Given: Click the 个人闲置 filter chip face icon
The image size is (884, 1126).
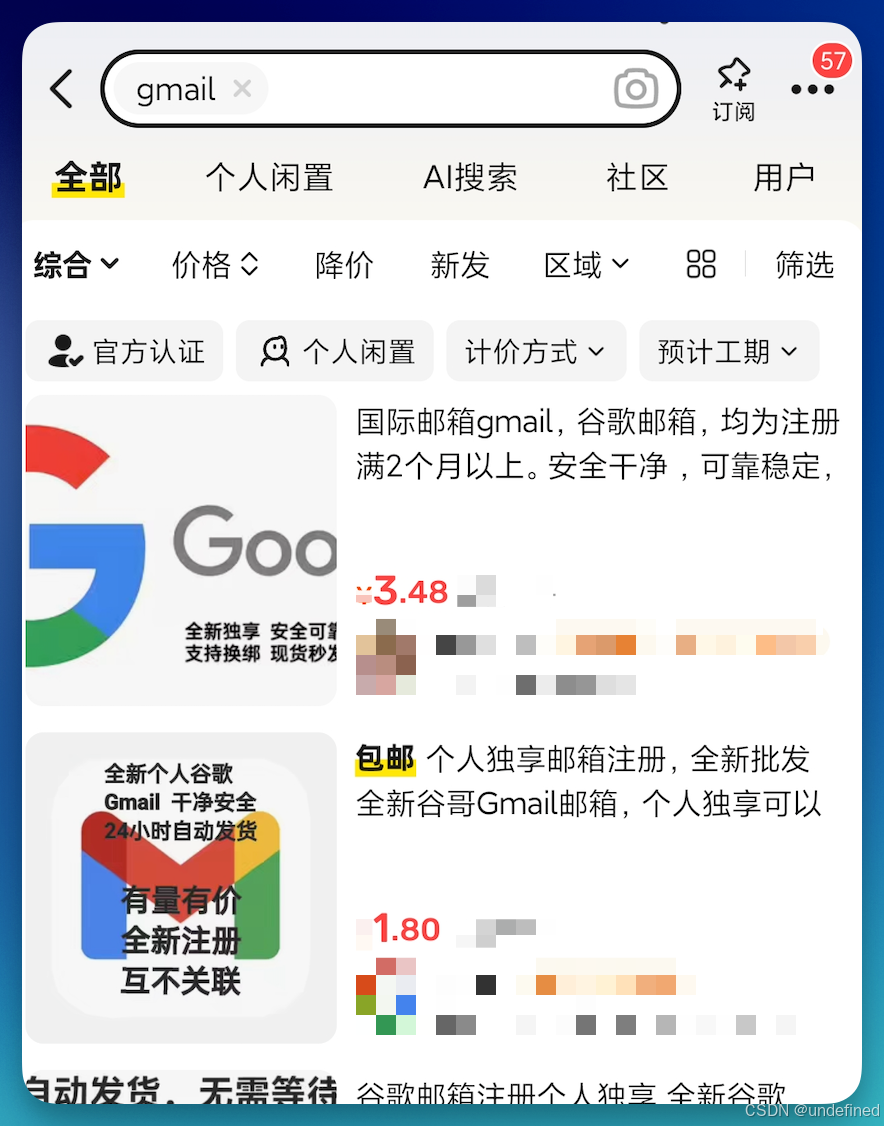Looking at the screenshot, I should [x=273, y=351].
